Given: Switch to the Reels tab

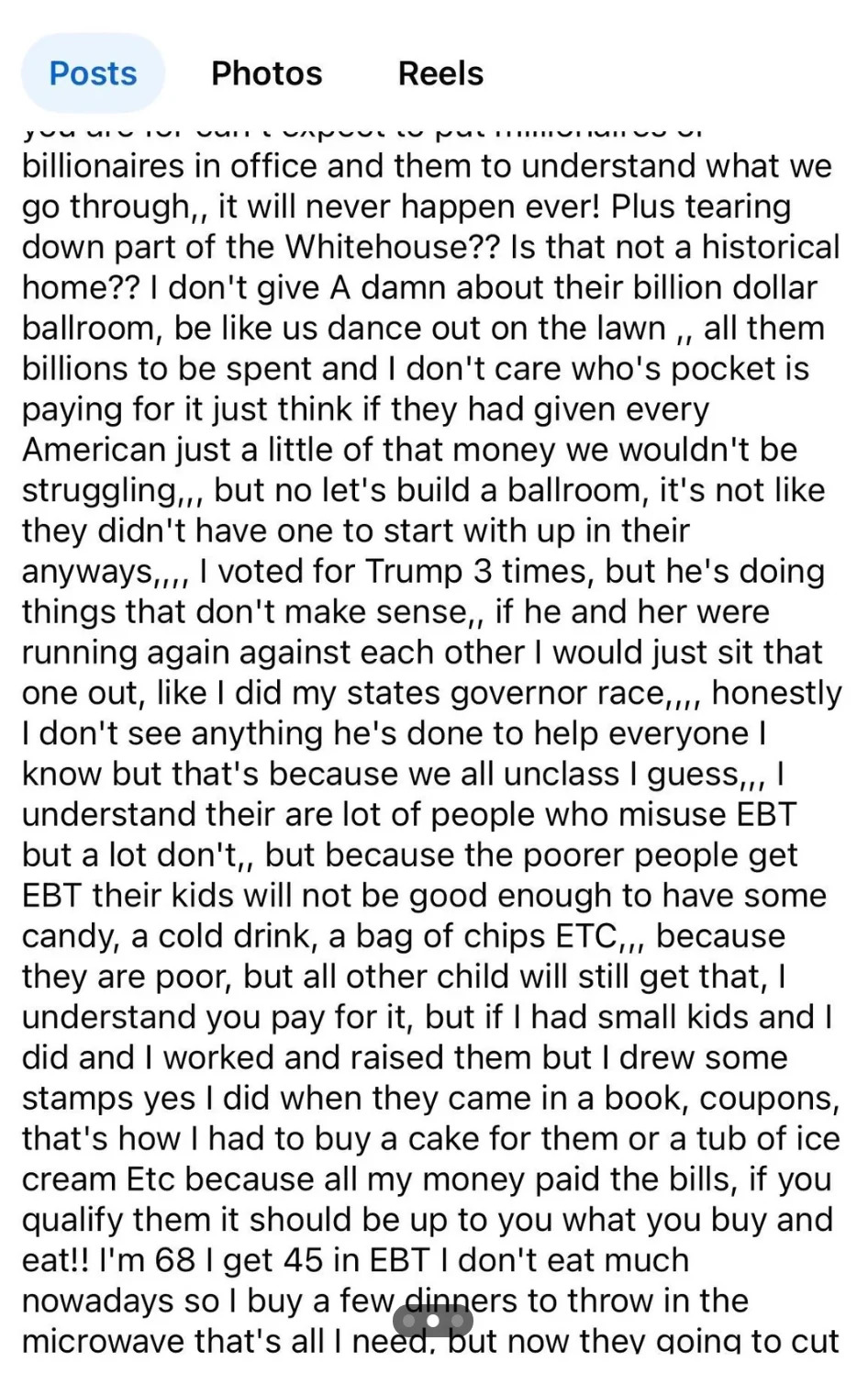Looking at the screenshot, I should pos(440,73).
